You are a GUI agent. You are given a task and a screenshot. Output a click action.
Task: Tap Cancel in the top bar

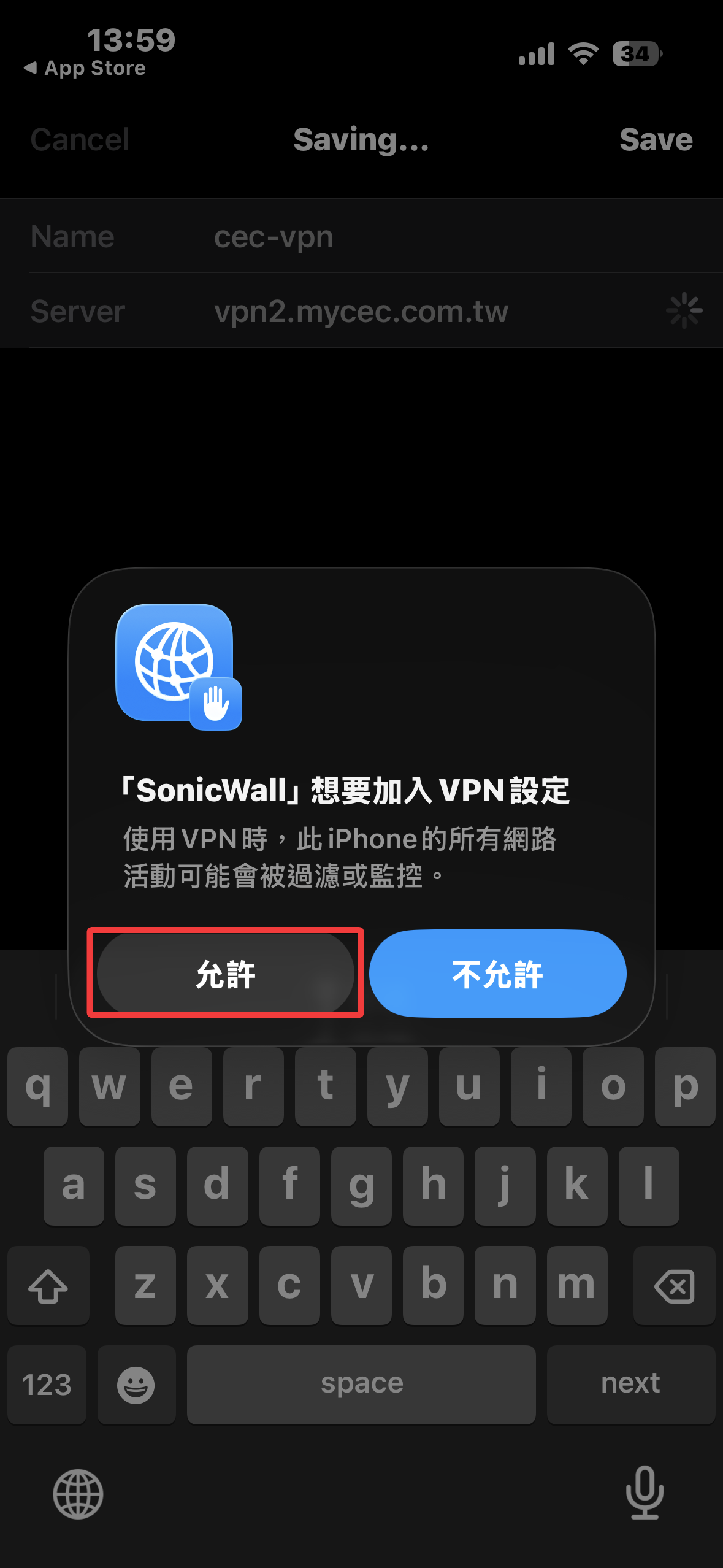(80, 140)
